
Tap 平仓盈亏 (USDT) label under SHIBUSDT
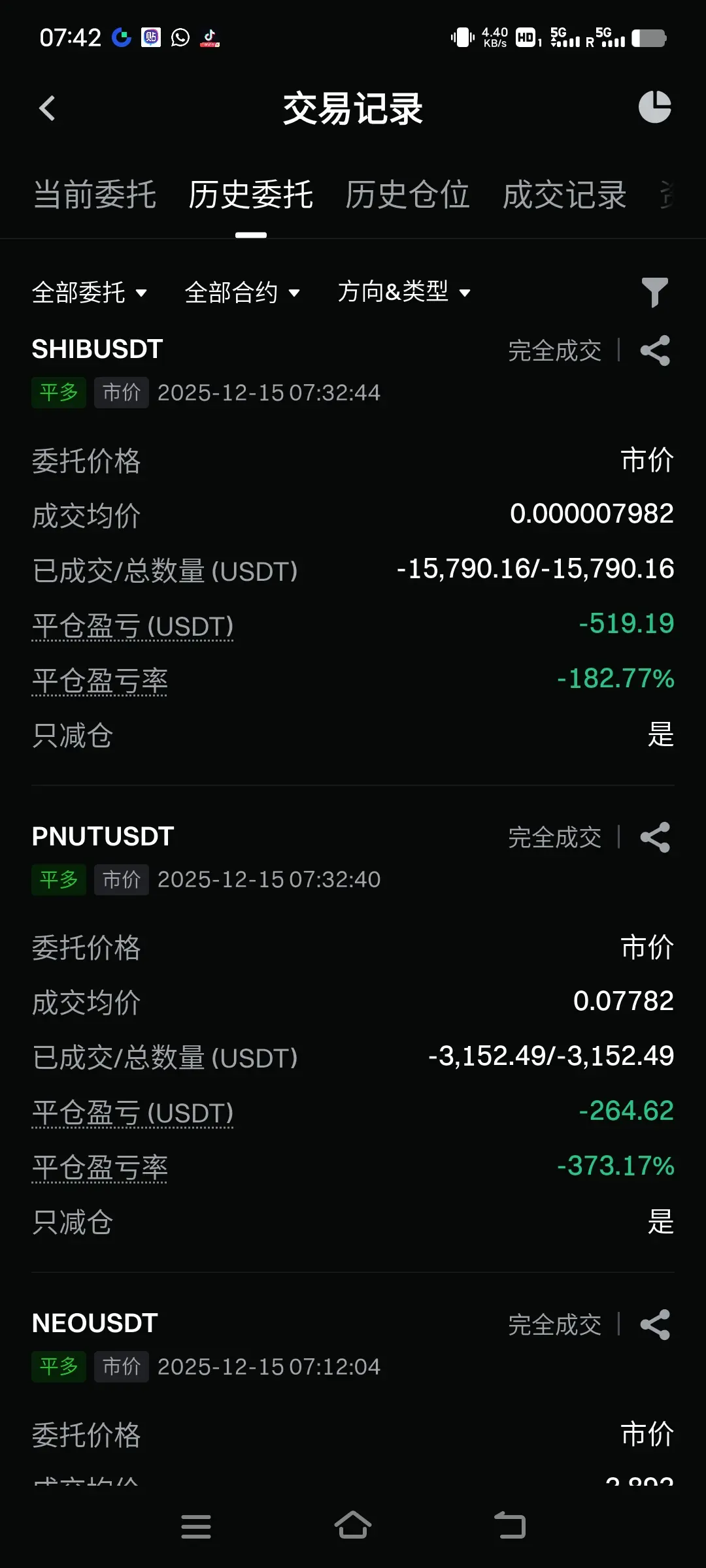point(133,626)
